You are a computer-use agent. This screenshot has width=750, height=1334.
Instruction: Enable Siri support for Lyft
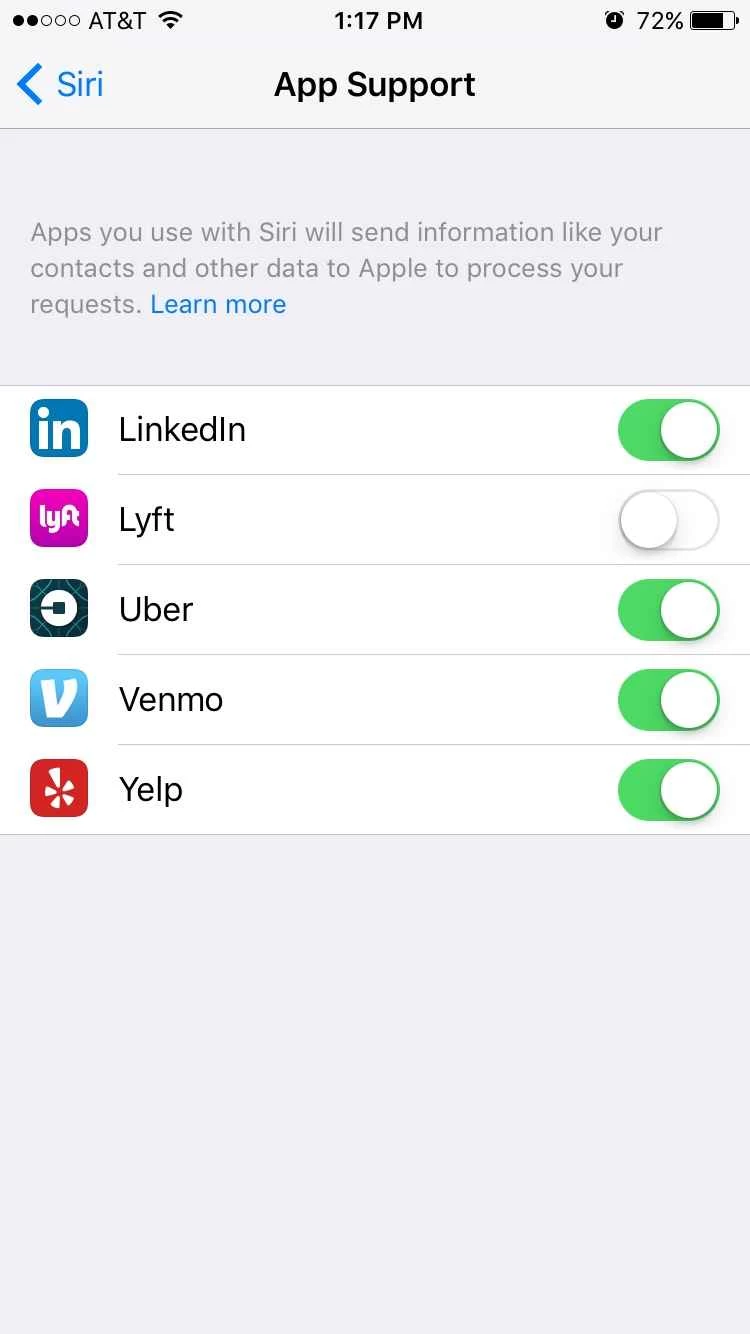coord(668,520)
